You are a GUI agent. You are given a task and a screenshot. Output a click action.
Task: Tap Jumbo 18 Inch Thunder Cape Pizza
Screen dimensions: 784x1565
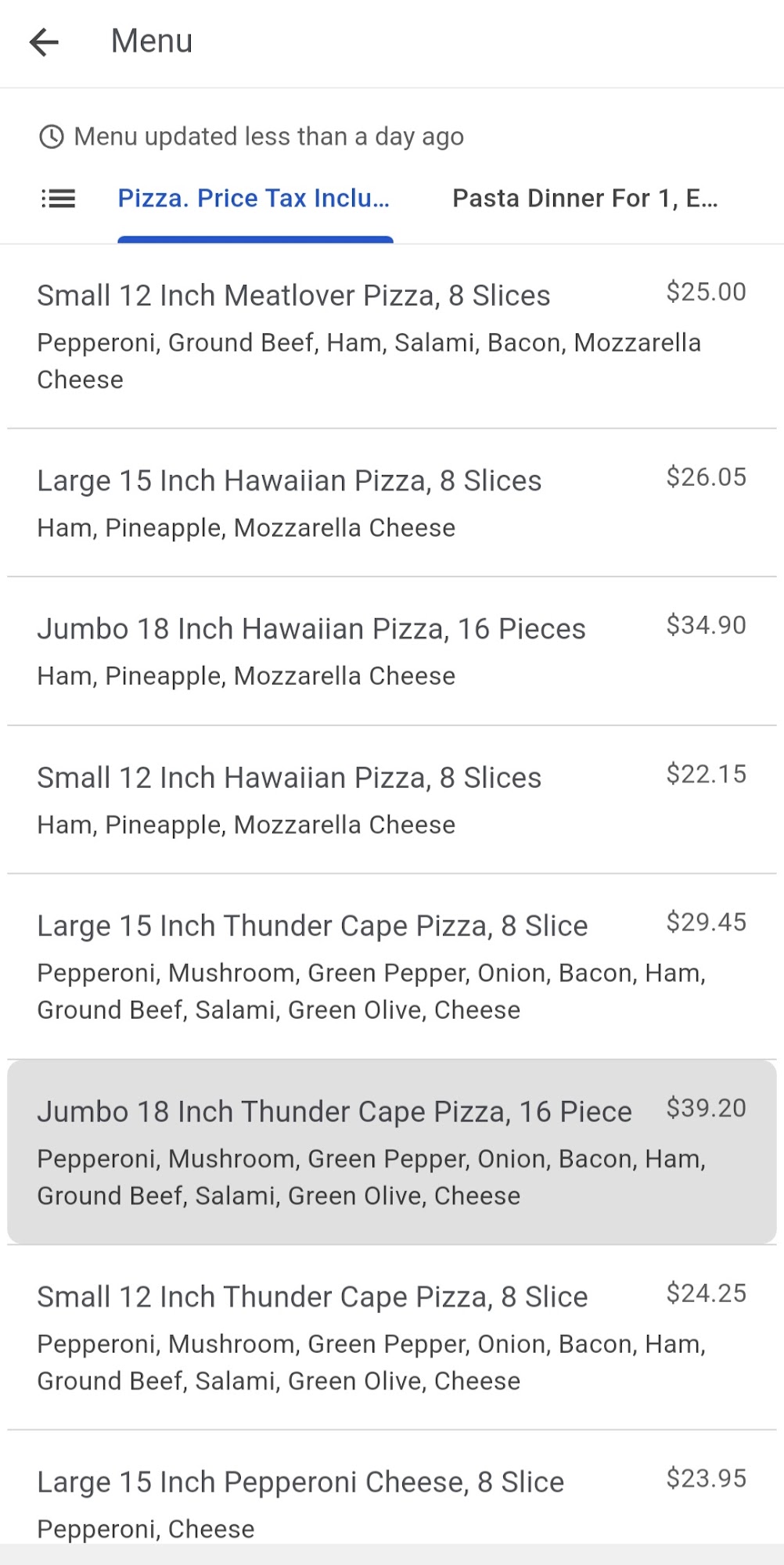(391, 1152)
